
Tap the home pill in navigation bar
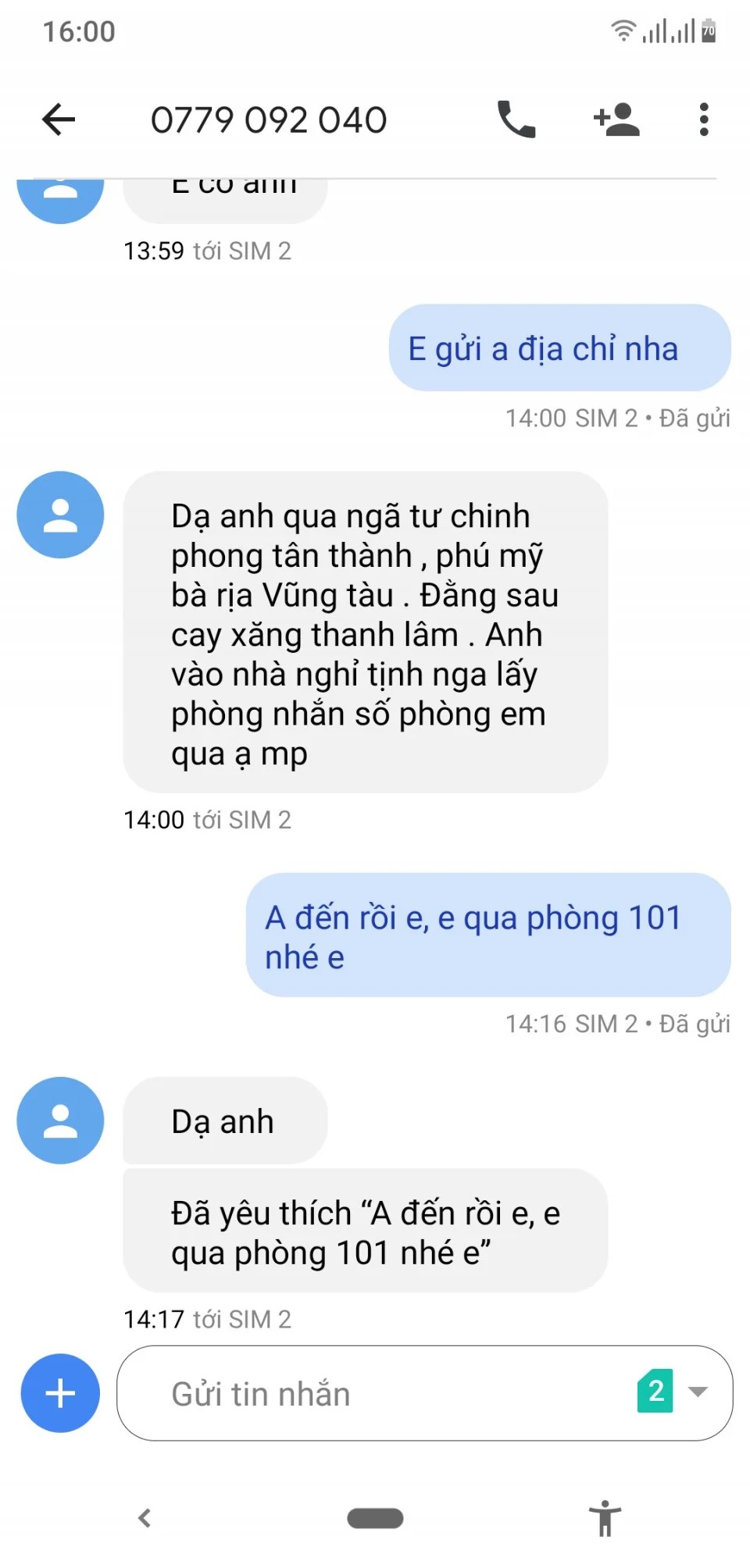[375, 1518]
